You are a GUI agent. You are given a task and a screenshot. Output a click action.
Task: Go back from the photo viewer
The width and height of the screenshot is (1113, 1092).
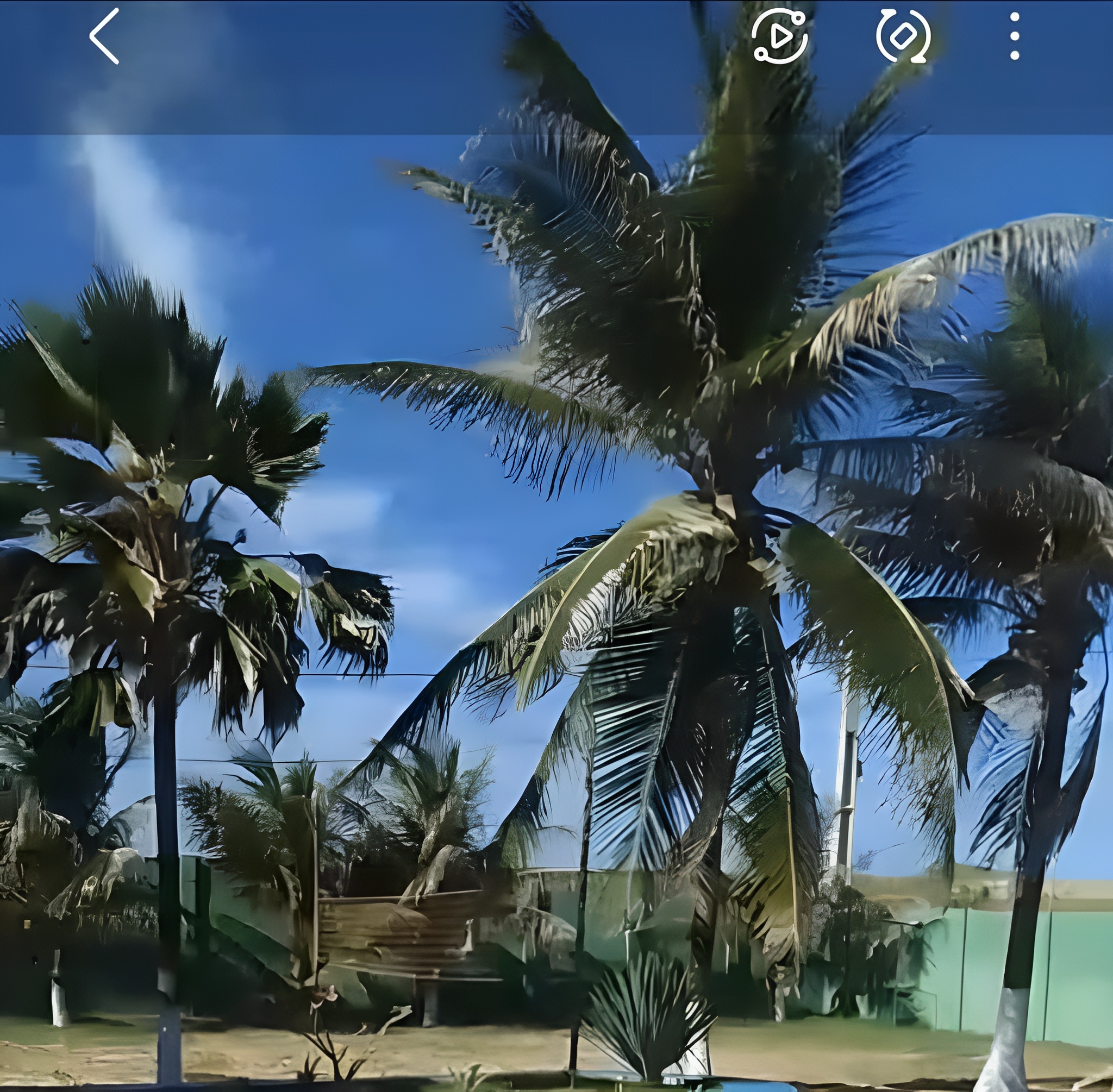[x=104, y=36]
